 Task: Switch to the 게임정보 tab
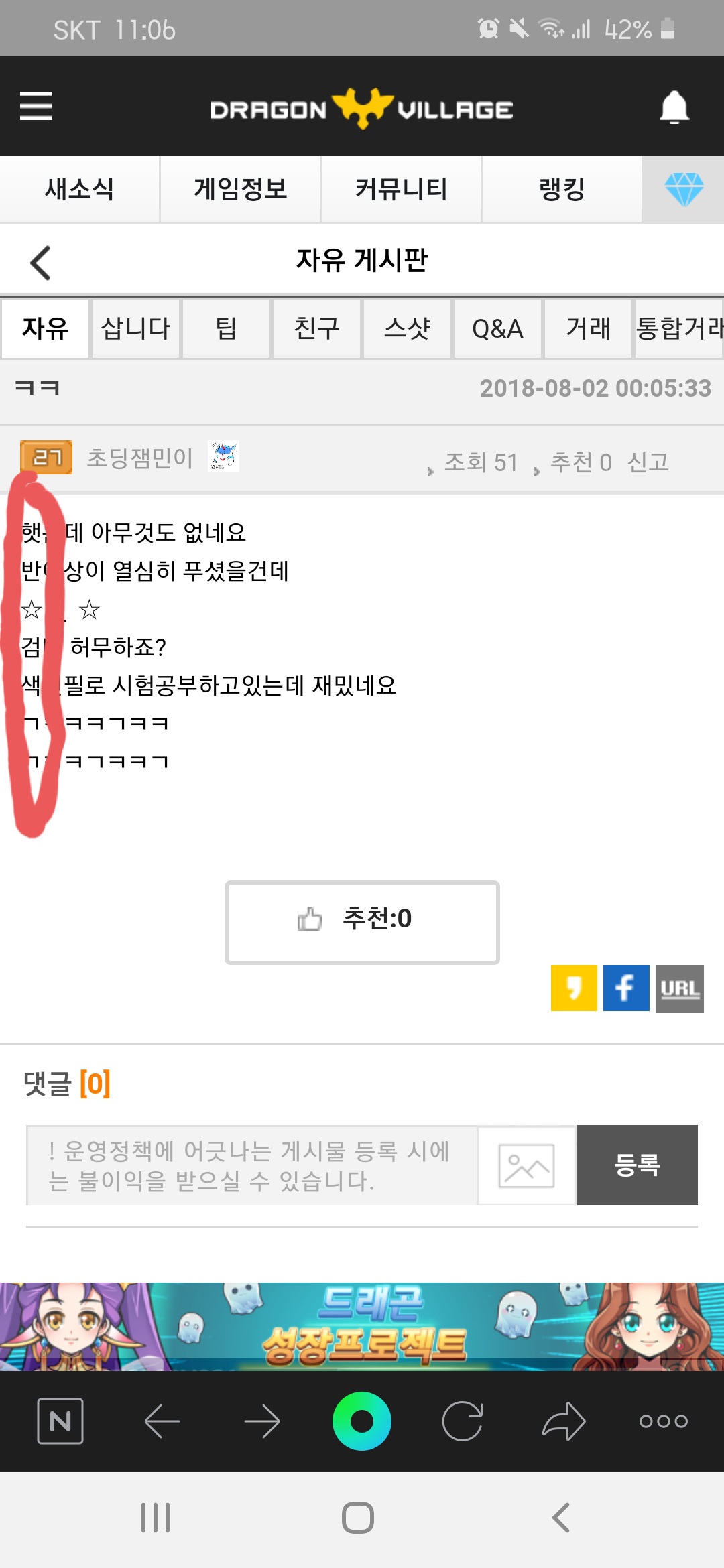(x=240, y=189)
